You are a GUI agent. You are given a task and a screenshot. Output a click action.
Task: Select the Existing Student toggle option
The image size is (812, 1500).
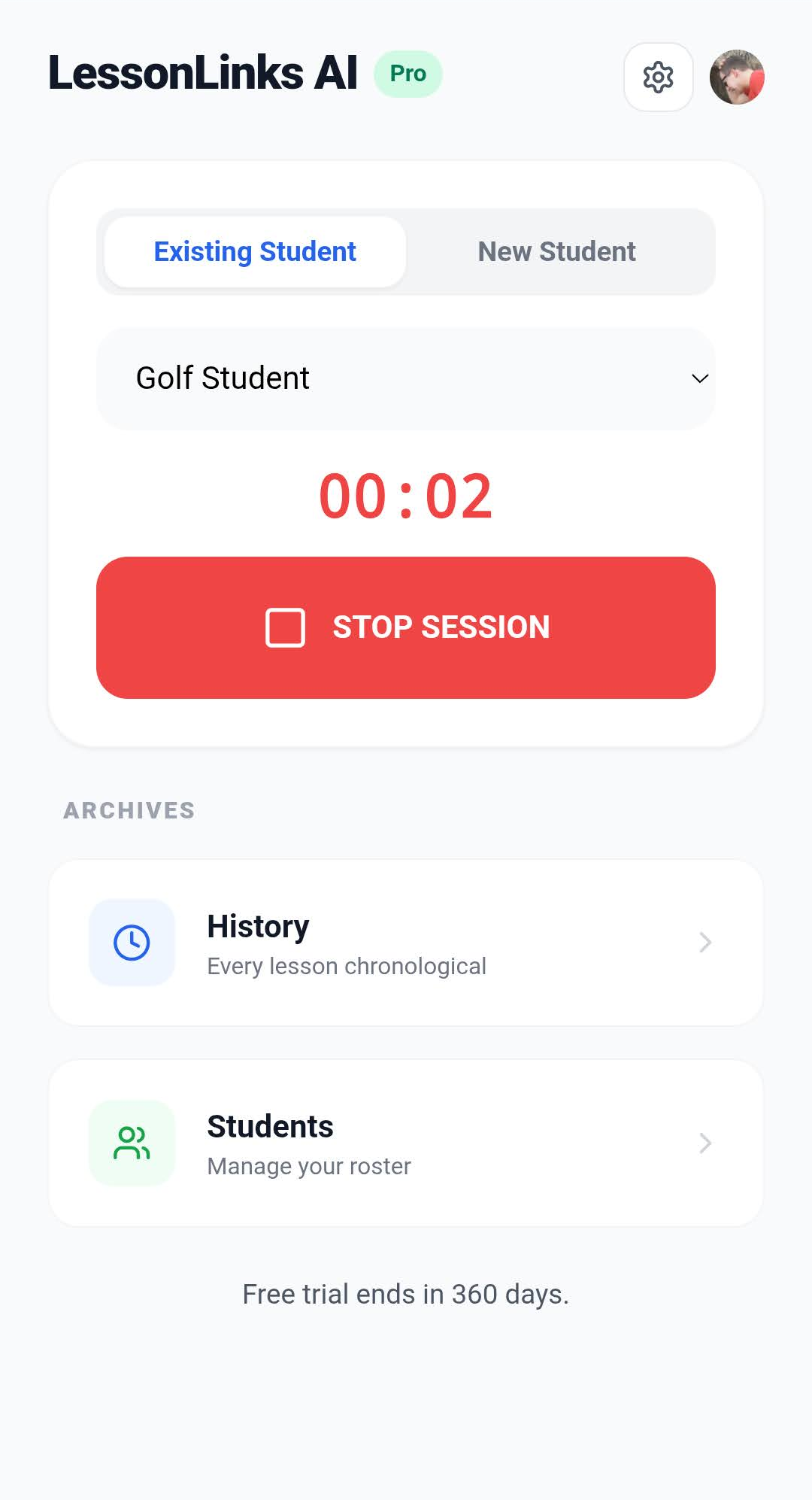click(255, 252)
